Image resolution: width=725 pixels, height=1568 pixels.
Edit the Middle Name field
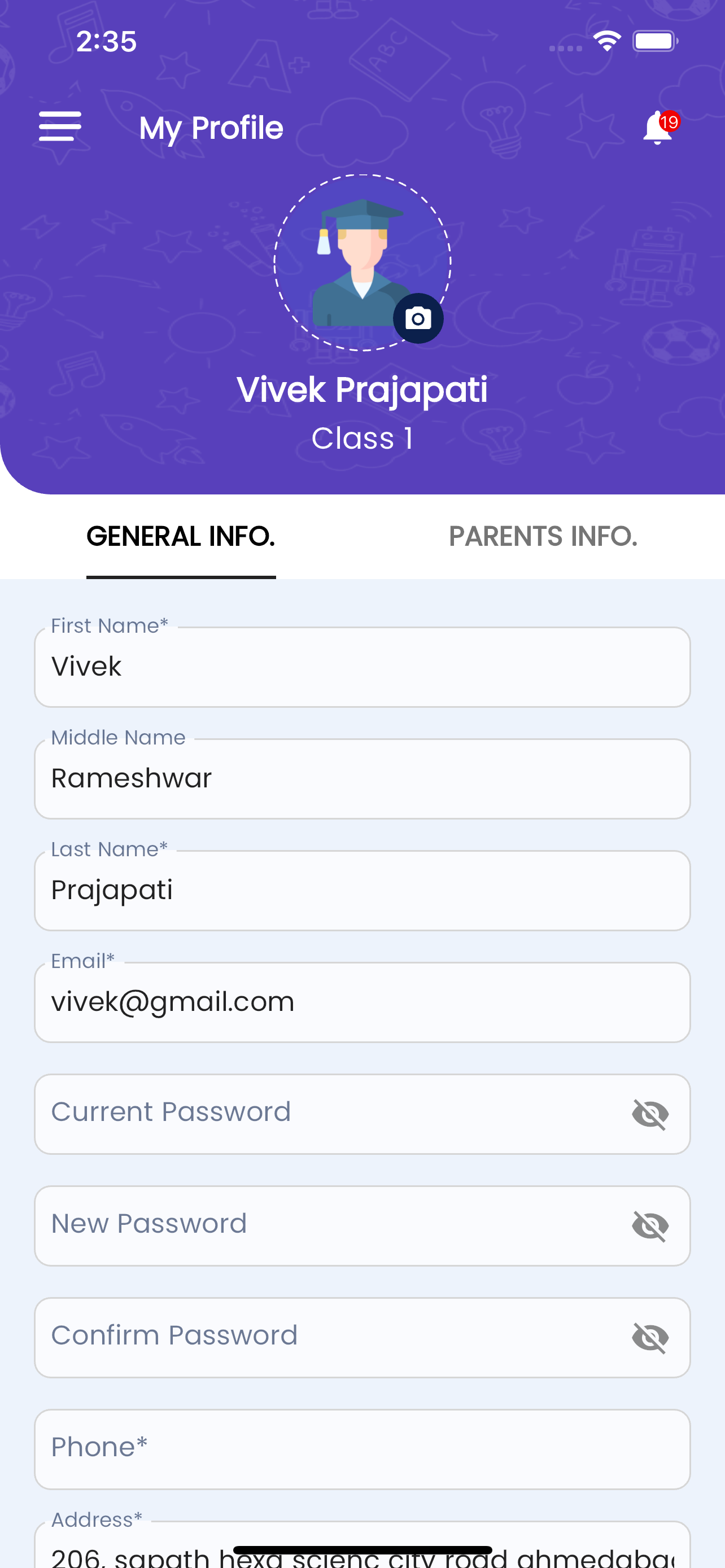click(362, 778)
